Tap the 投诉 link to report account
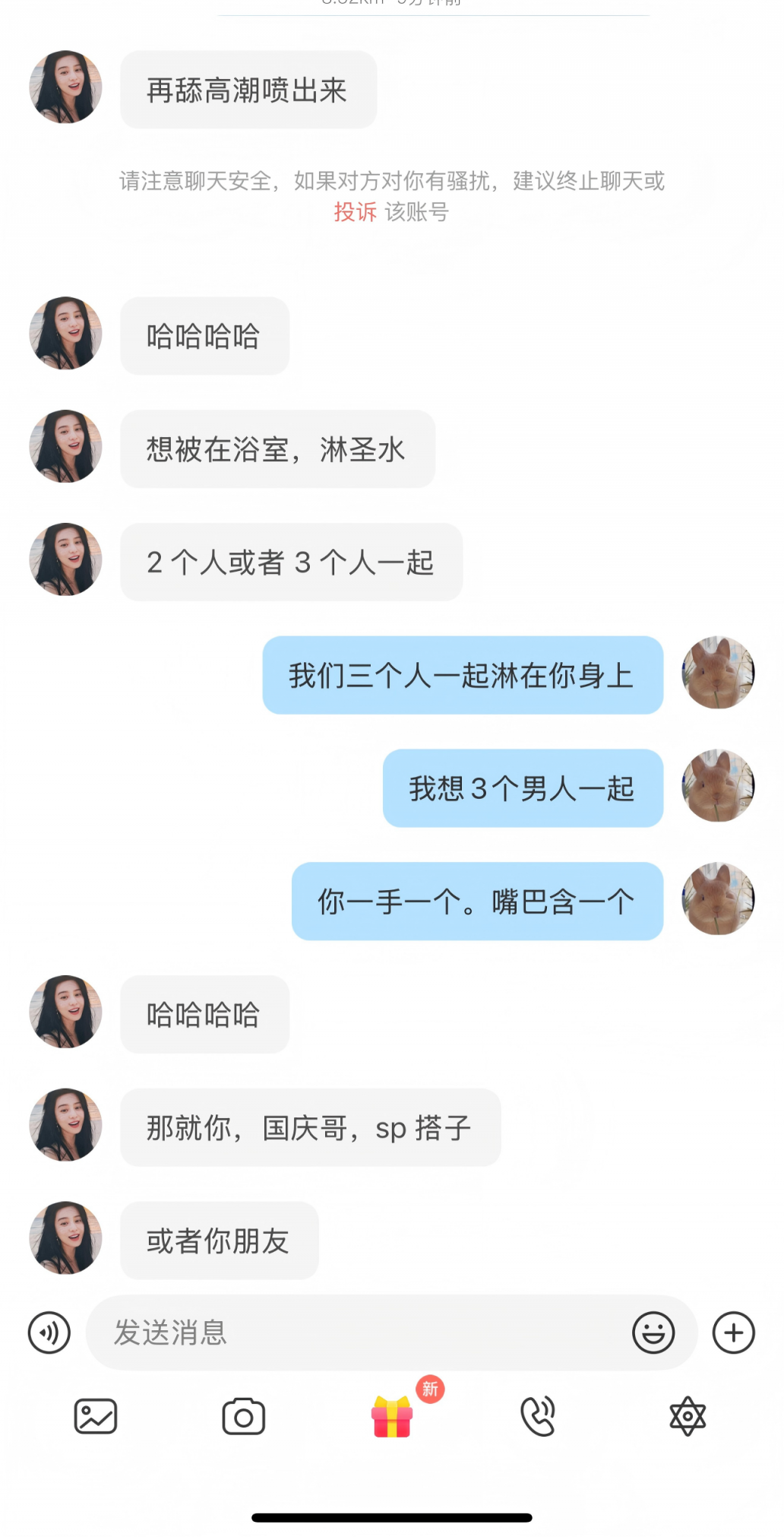The height and width of the screenshot is (1537, 784). 355,212
